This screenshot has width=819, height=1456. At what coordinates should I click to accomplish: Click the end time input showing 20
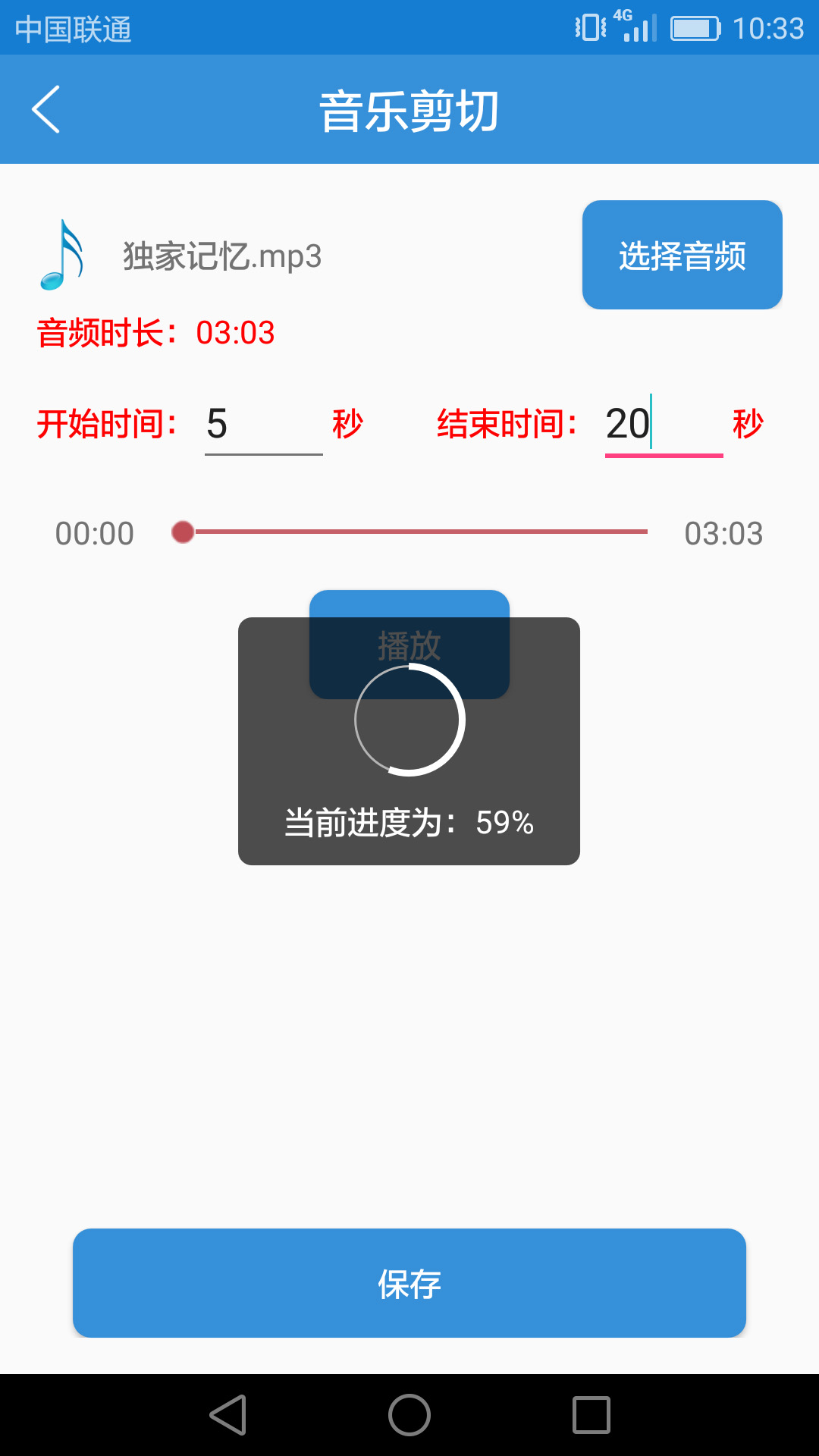point(664,425)
